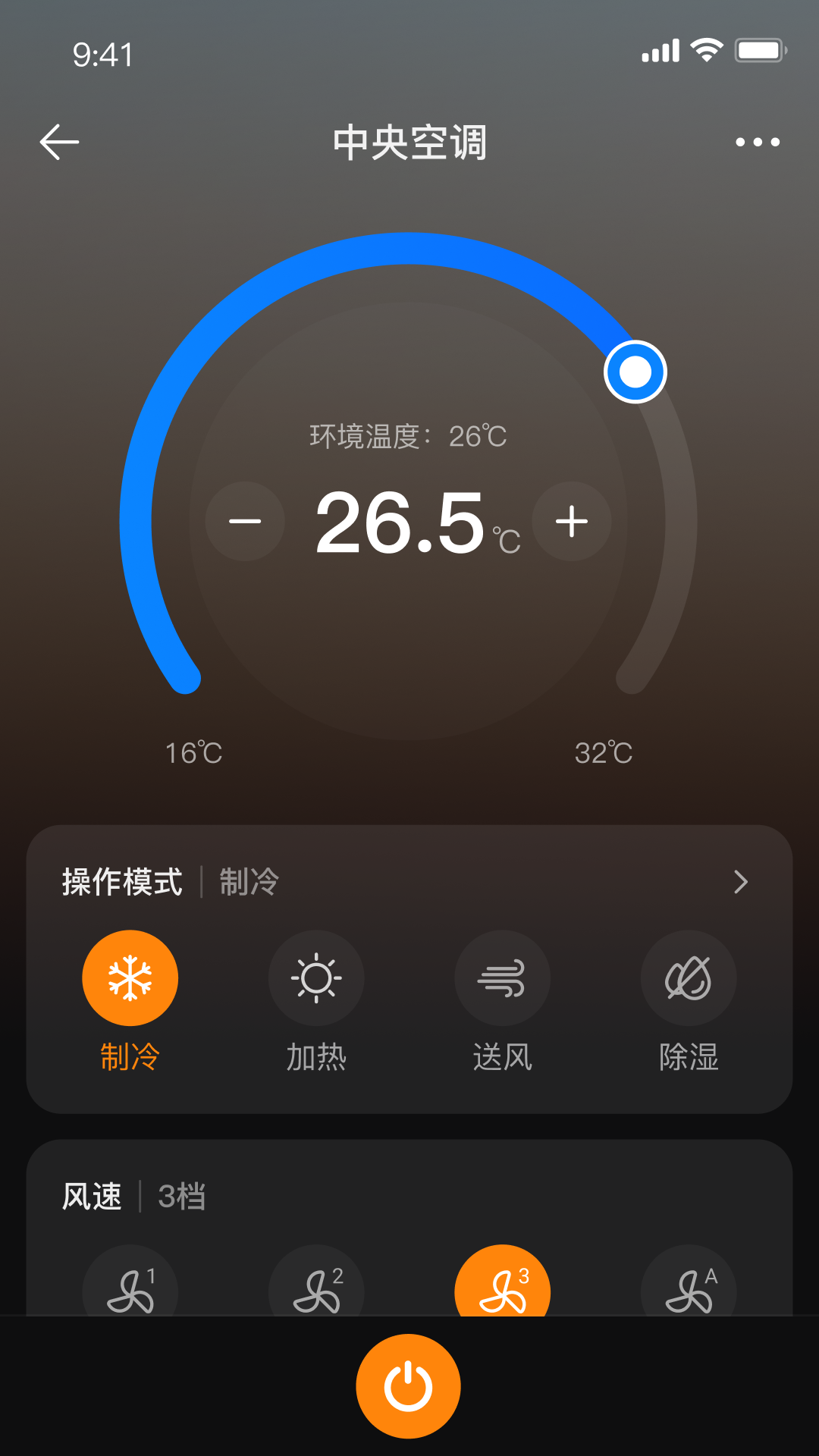This screenshot has height=1456, width=819.
Task: Expand the 操作模式 row chevron
Action: pyautogui.click(x=741, y=882)
